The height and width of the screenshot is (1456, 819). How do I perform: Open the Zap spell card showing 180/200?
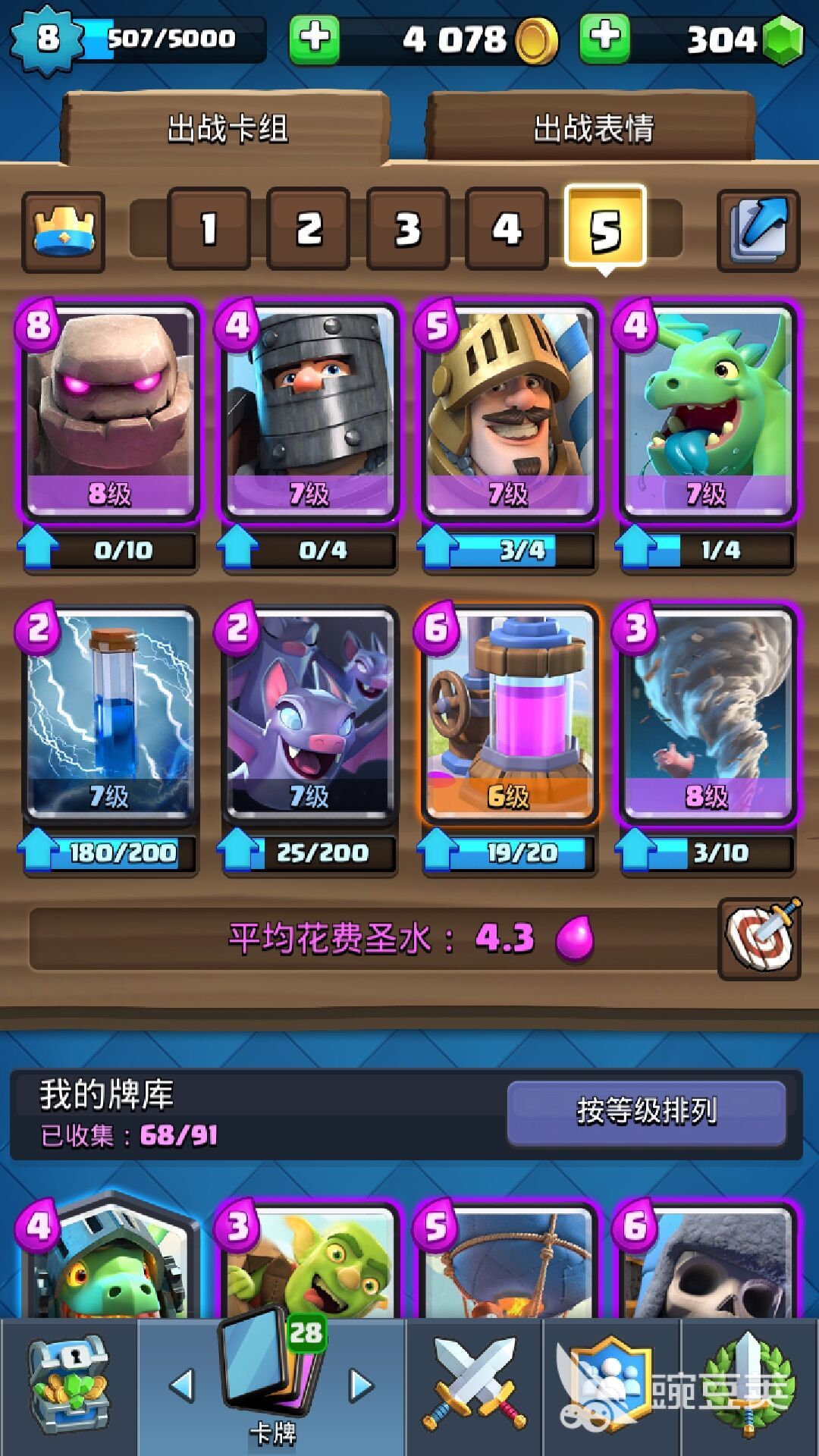click(110, 713)
